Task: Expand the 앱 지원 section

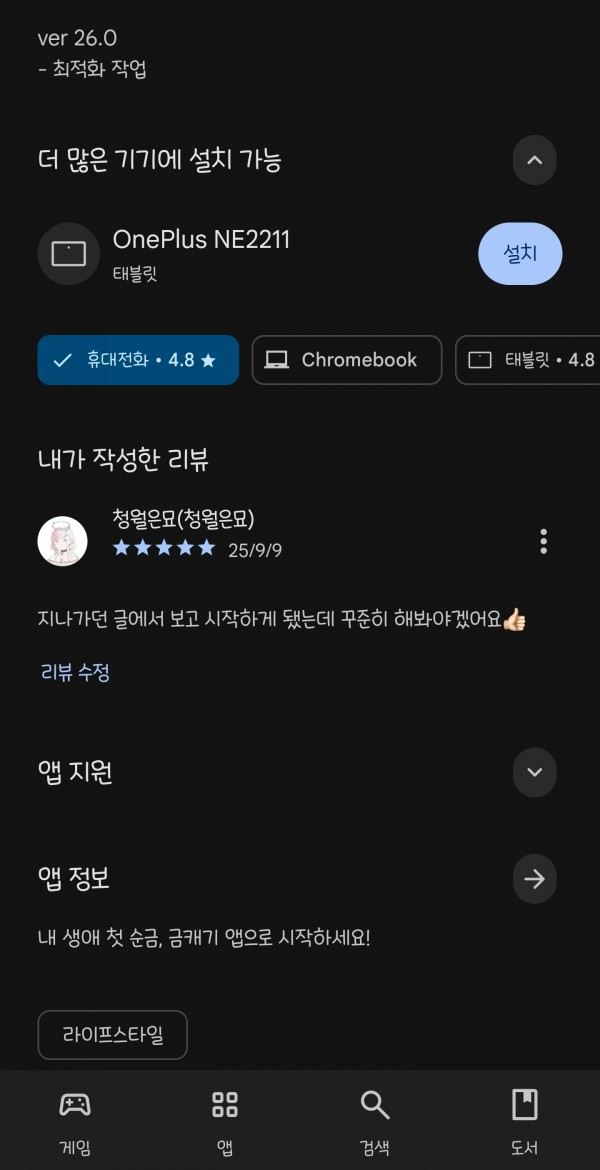Action: [x=534, y=772]
